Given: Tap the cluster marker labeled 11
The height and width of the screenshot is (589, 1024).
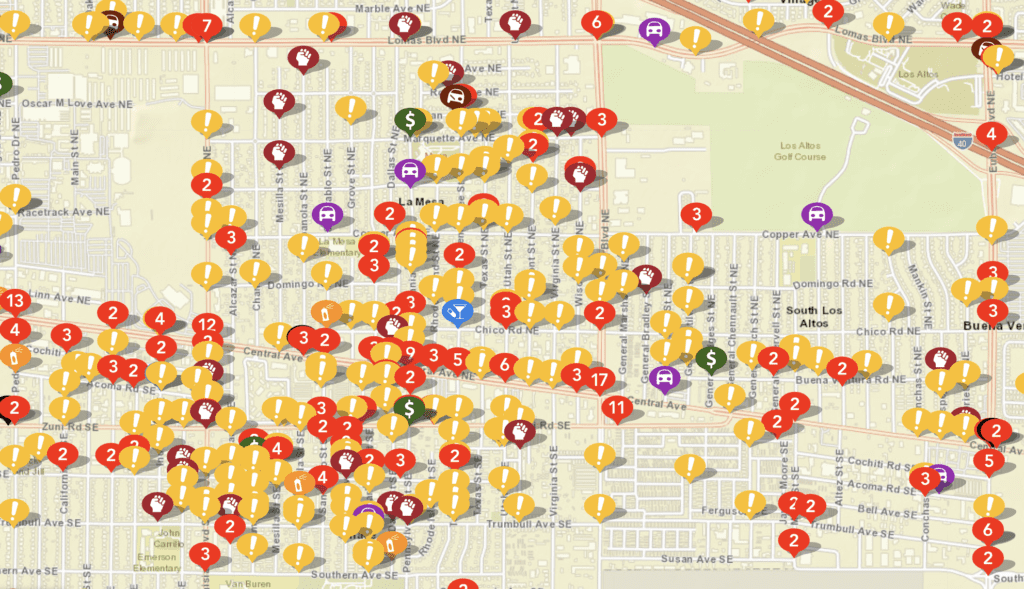Looking at the screenshot, I should click(x=617, y=407).
